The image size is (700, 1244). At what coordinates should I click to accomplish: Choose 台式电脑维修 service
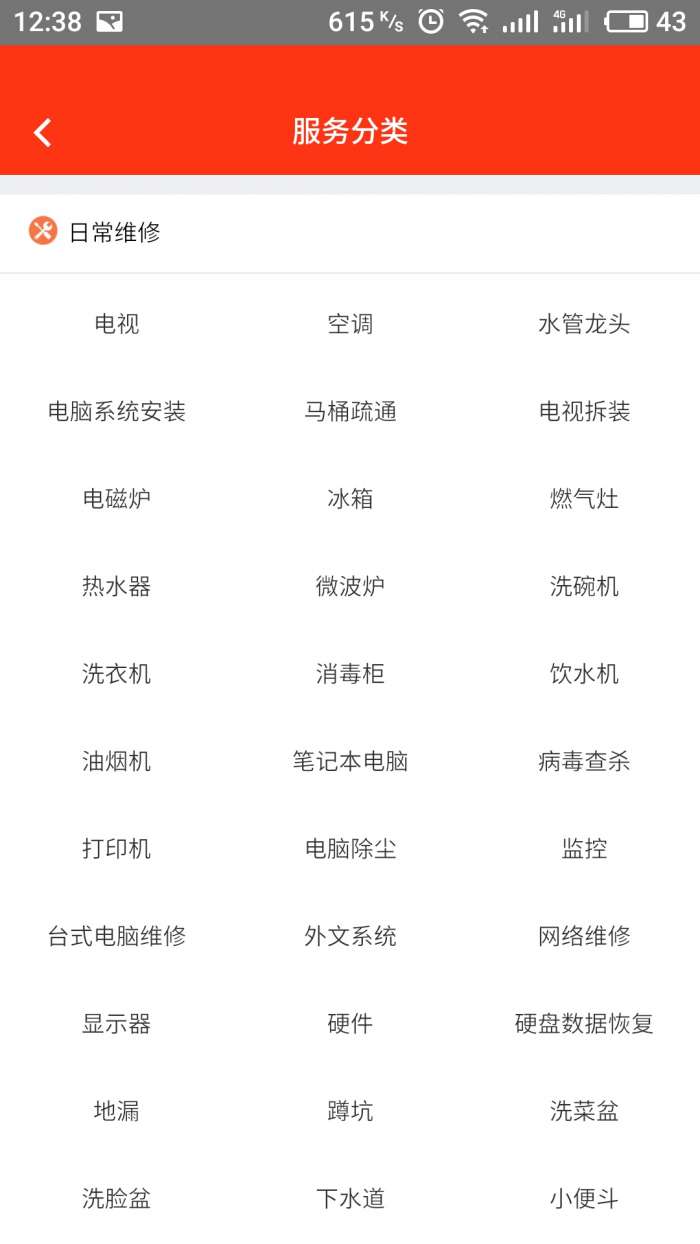pos(117,936)
